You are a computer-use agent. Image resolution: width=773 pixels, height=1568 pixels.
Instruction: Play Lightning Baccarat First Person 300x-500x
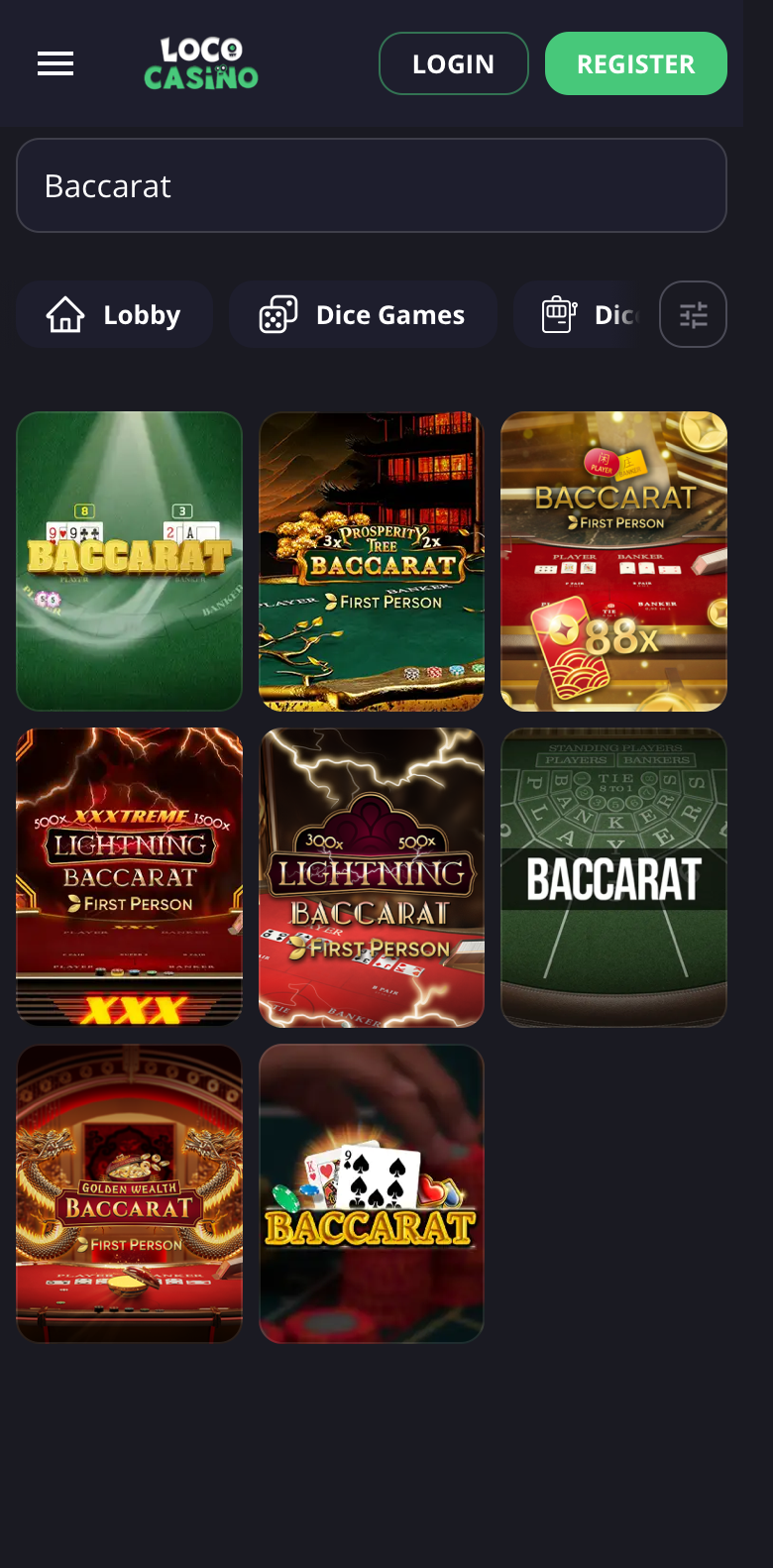(372, 877)
